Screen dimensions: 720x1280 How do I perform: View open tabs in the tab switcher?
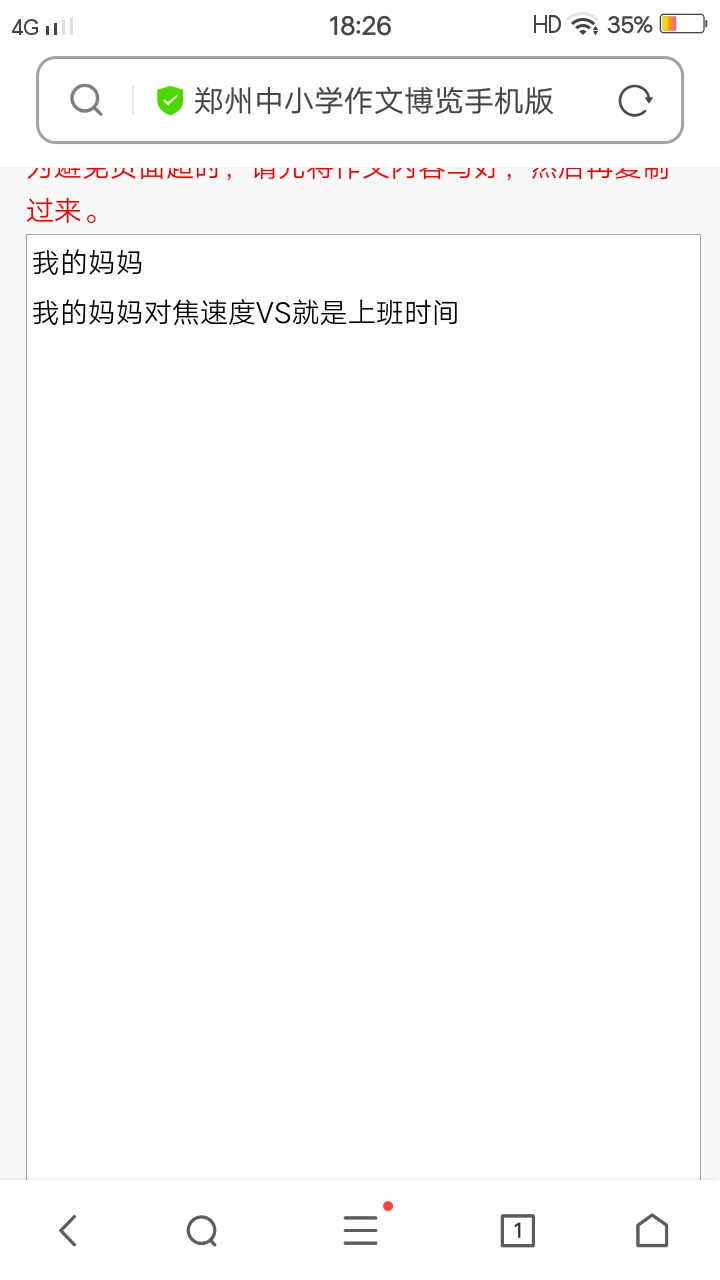click(517, 1230)
